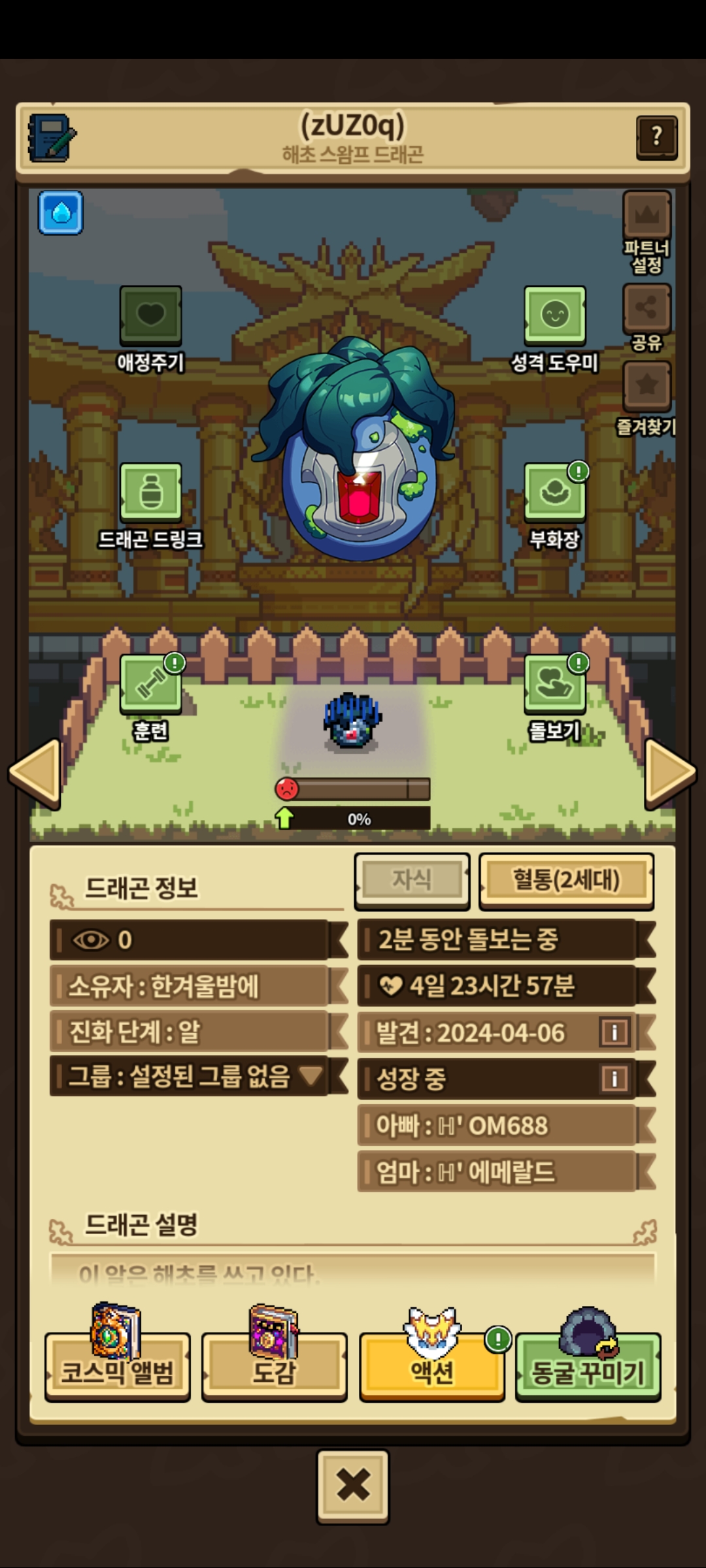Add dragon to 즐겨찾기 favorites

pyautogui.click(x=647, y=385)
